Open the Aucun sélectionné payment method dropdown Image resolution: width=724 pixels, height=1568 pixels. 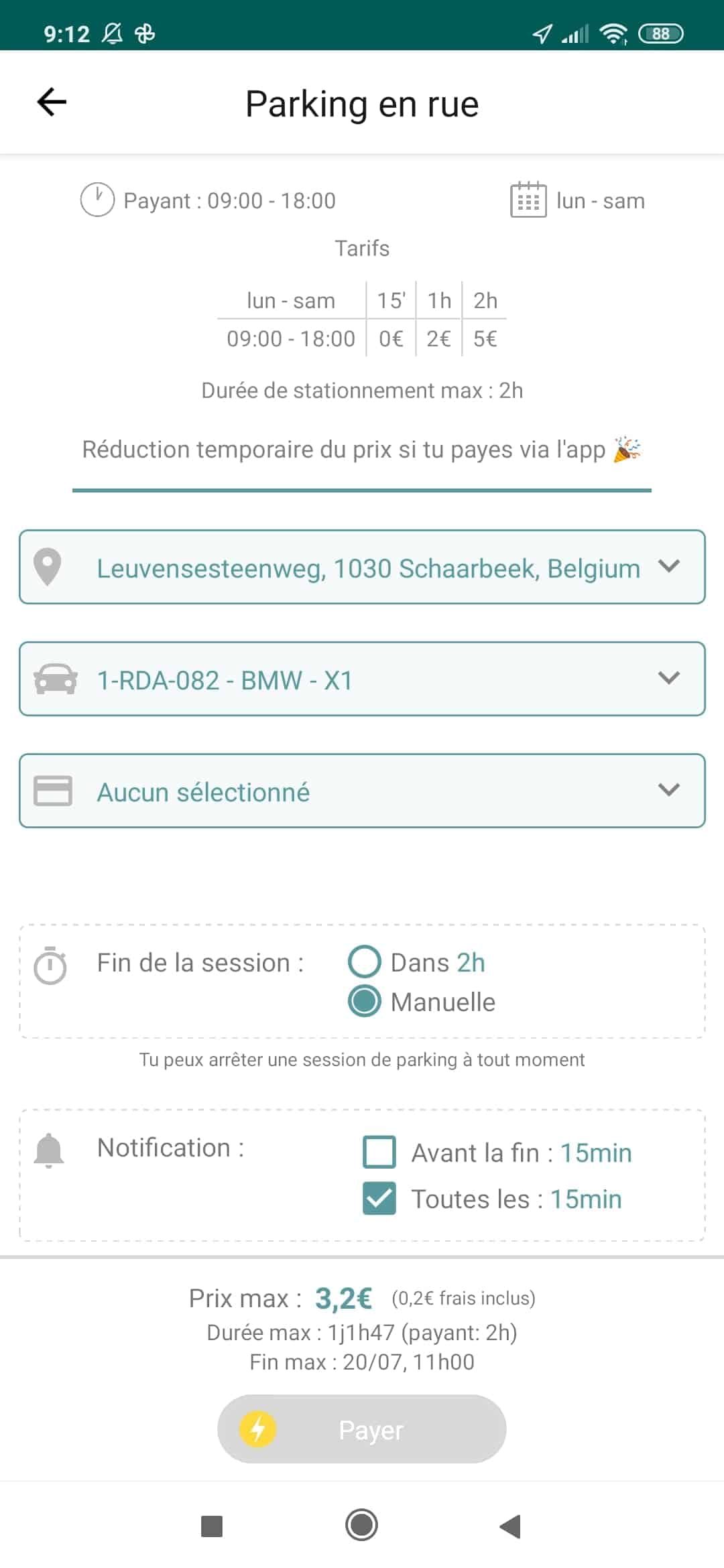(x=362, y=791)
